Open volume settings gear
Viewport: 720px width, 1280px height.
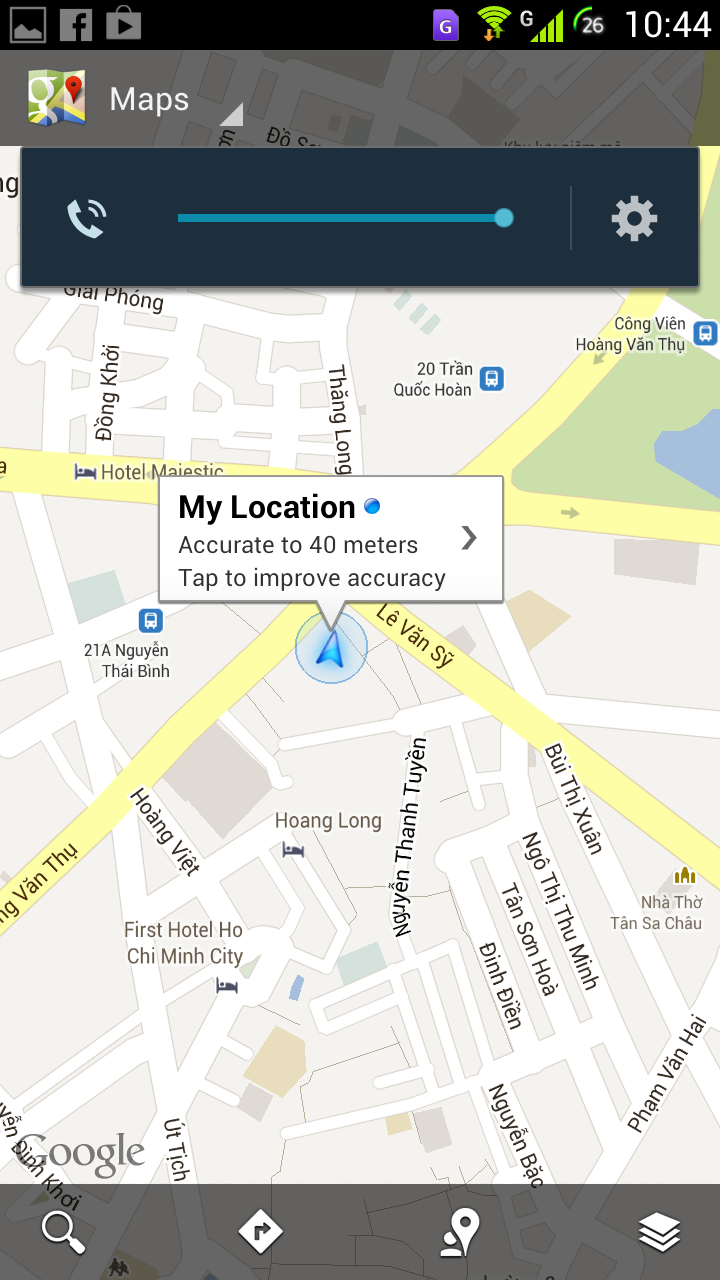click(x=634, y=218)
